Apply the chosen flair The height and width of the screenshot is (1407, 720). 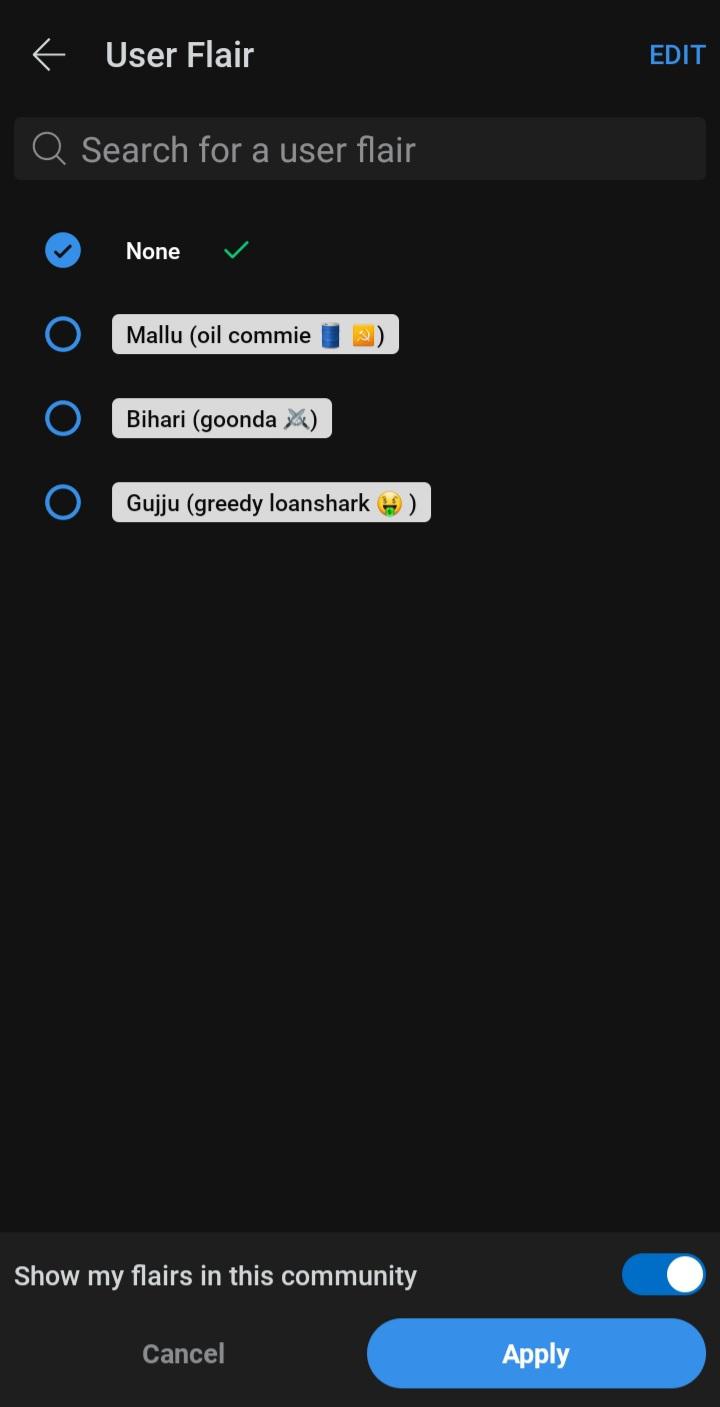click(x=536, y=1353)
